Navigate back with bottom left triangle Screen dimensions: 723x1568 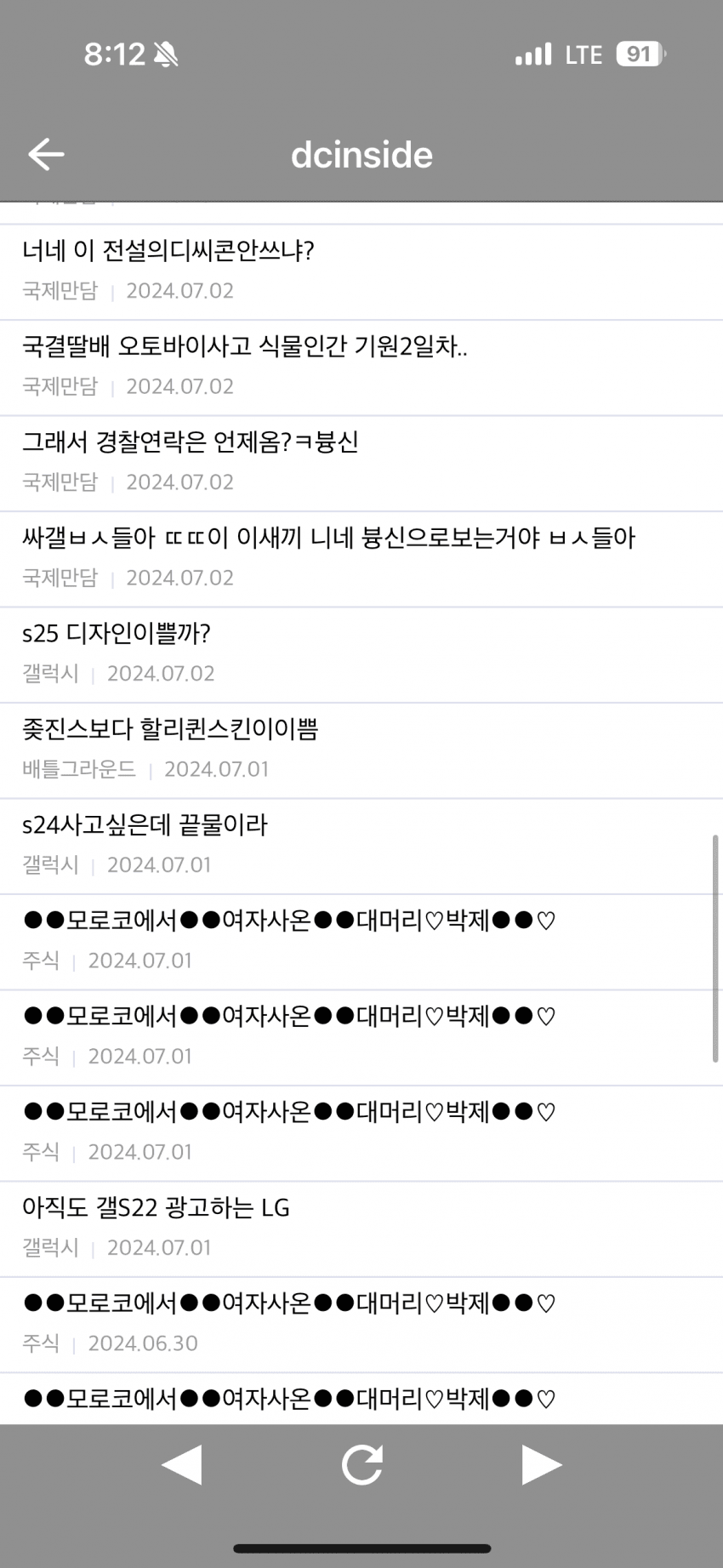pos(181,1465)
